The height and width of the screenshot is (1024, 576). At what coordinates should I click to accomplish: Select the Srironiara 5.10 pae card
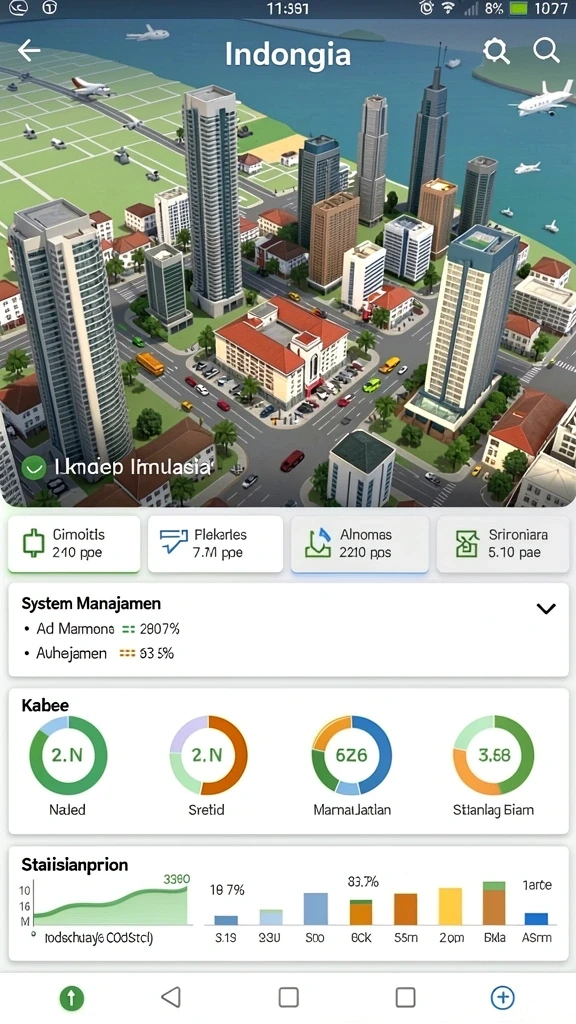tap(503, 543)
